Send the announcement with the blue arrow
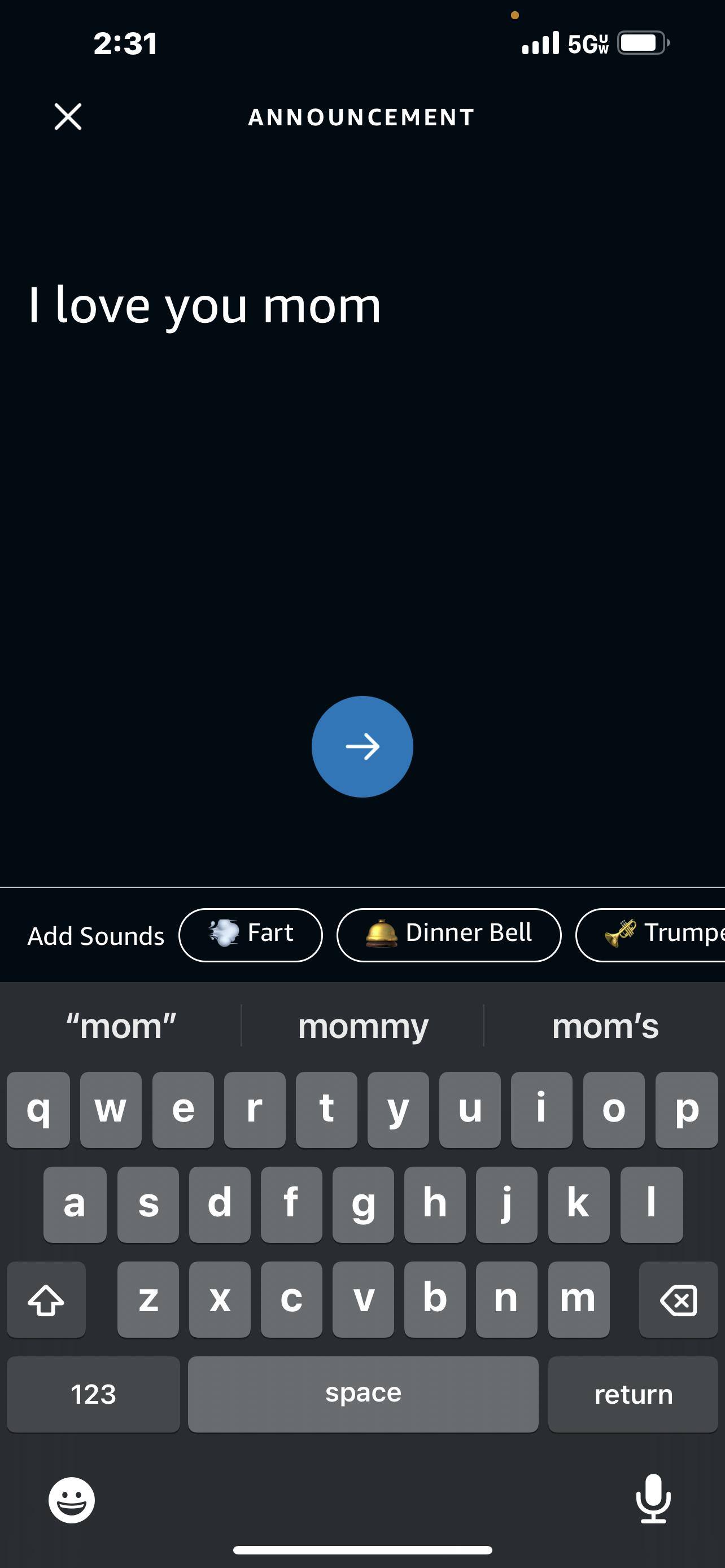Viewport: 725px width, 1568px height. pyautogui.click(x=362, y=746)
